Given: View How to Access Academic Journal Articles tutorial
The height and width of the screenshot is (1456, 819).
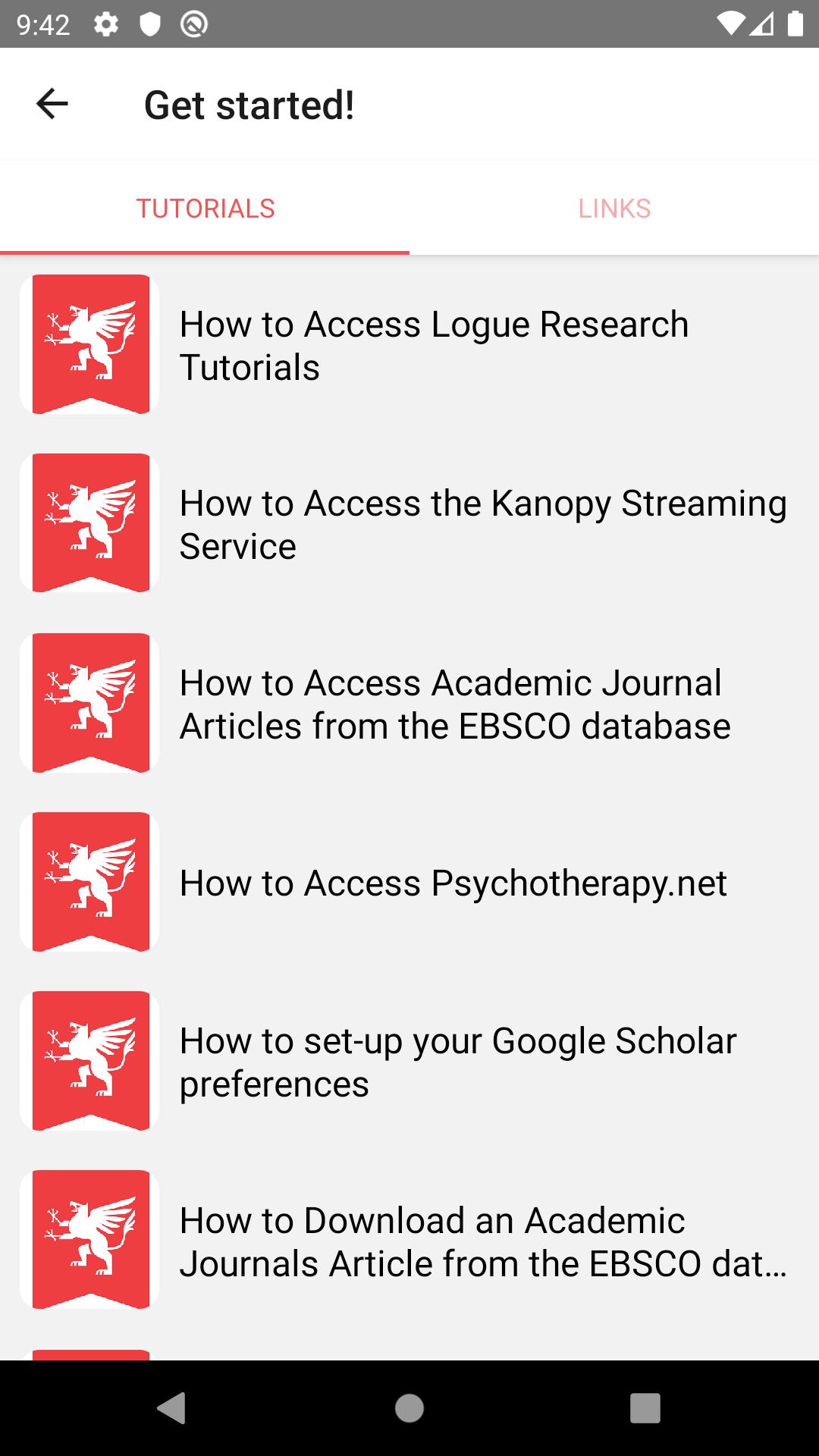Looking at the screenshot, I should [x=409, y=704].
